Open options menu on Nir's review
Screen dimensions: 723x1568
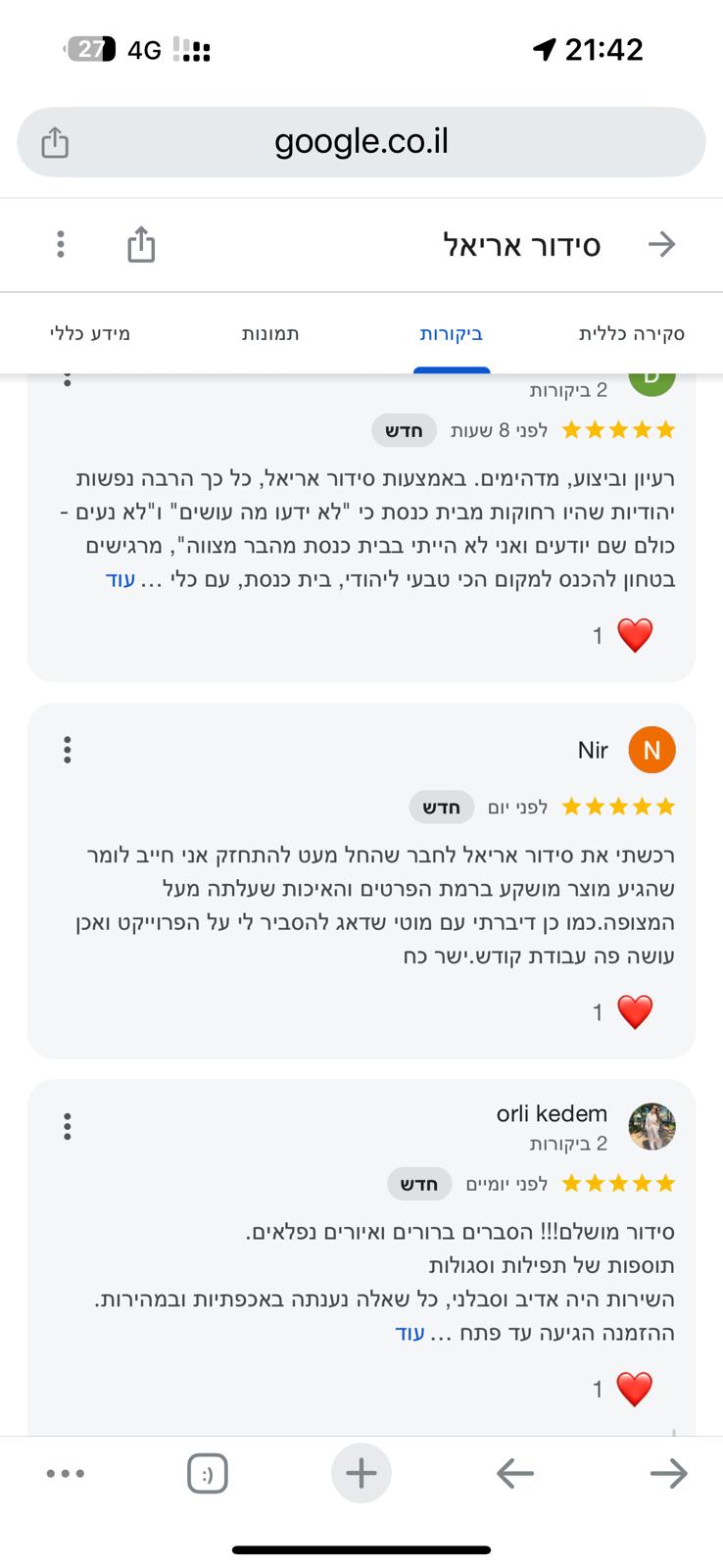point(67,751)
